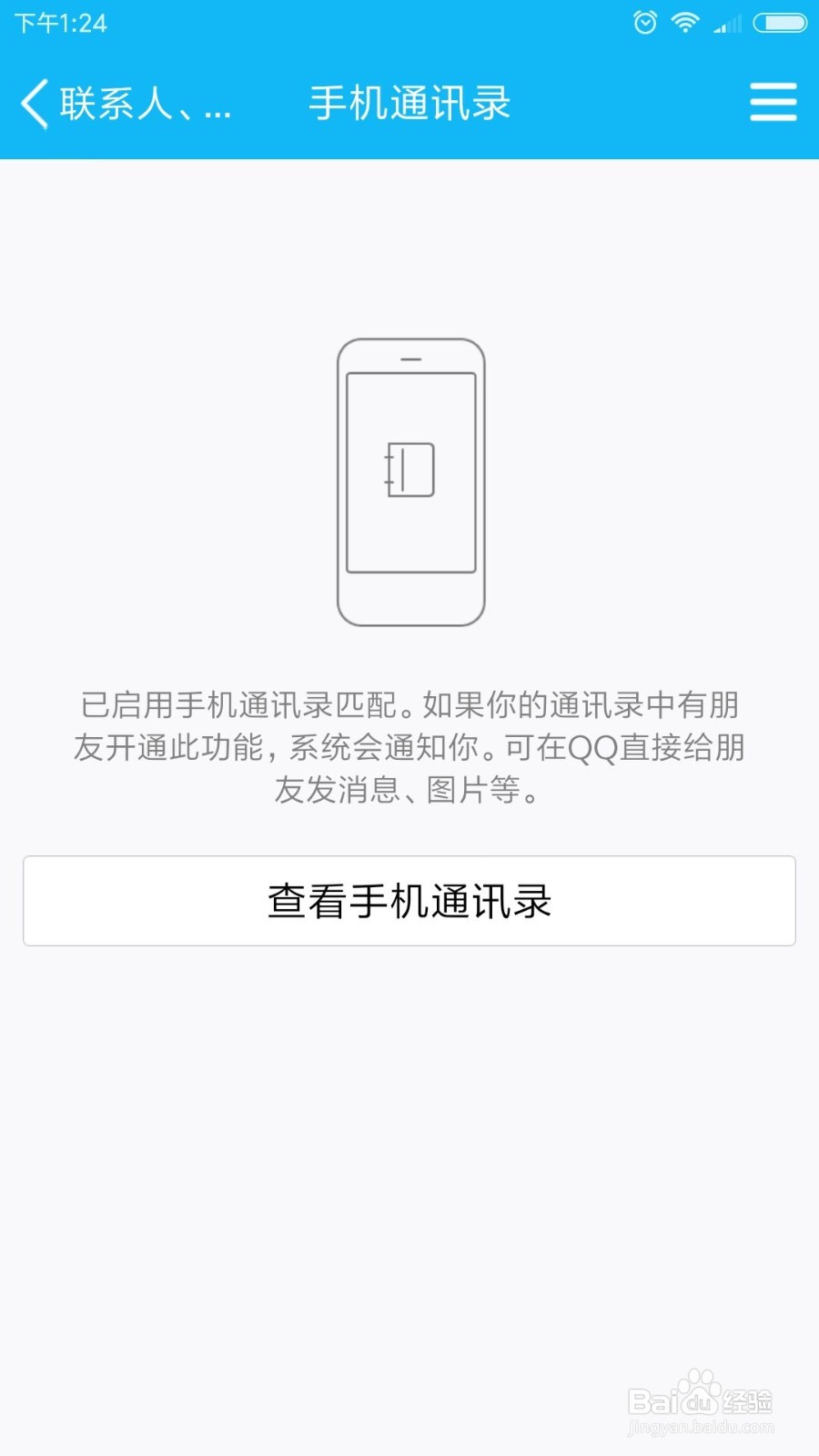
Task: Tap the 查看手机通讯录 button
Action: (409, 901)
